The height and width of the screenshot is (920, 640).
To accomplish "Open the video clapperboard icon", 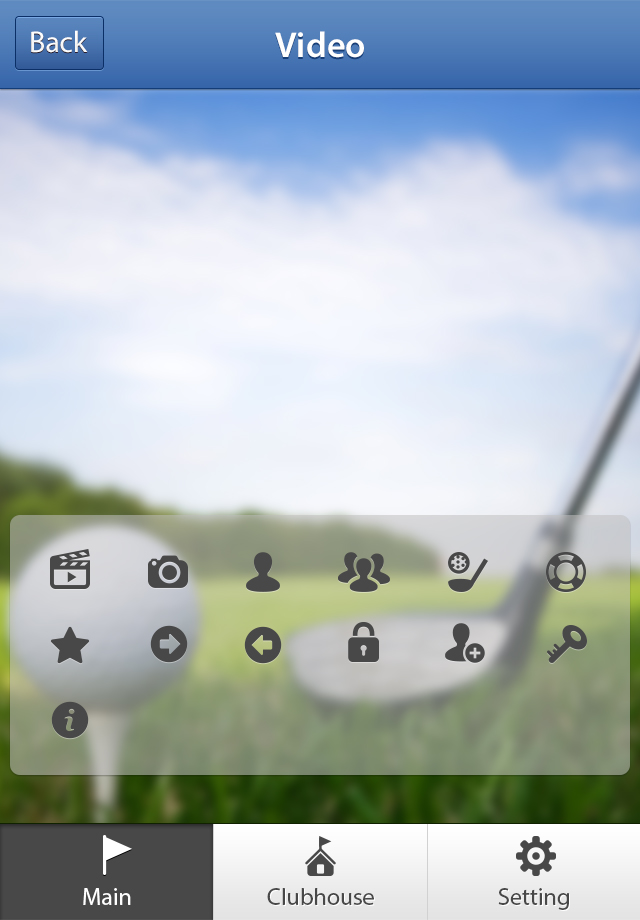I will [x=70, y=570].
